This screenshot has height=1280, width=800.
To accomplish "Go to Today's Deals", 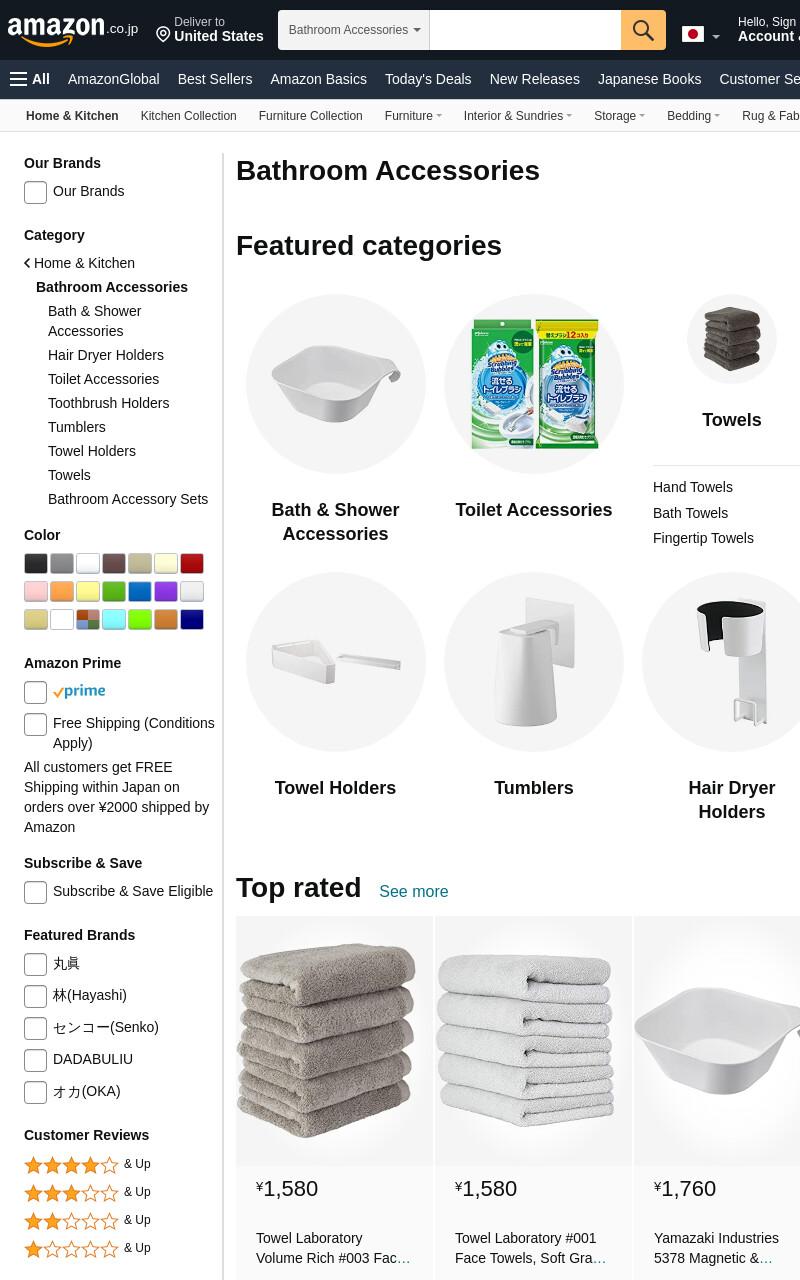I will [428, 79].
